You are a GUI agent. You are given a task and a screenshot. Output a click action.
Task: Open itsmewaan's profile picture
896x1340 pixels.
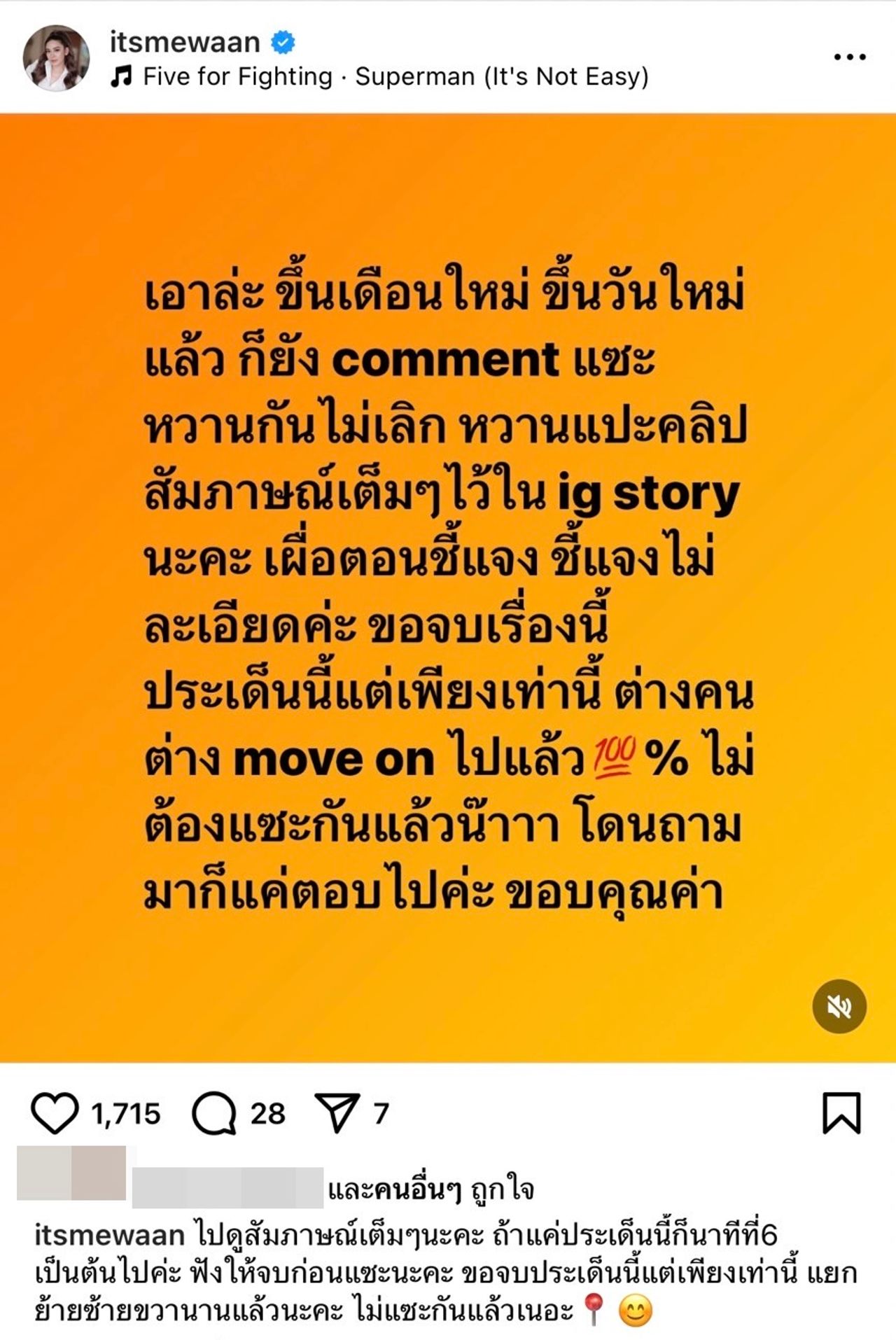(56, 59)
